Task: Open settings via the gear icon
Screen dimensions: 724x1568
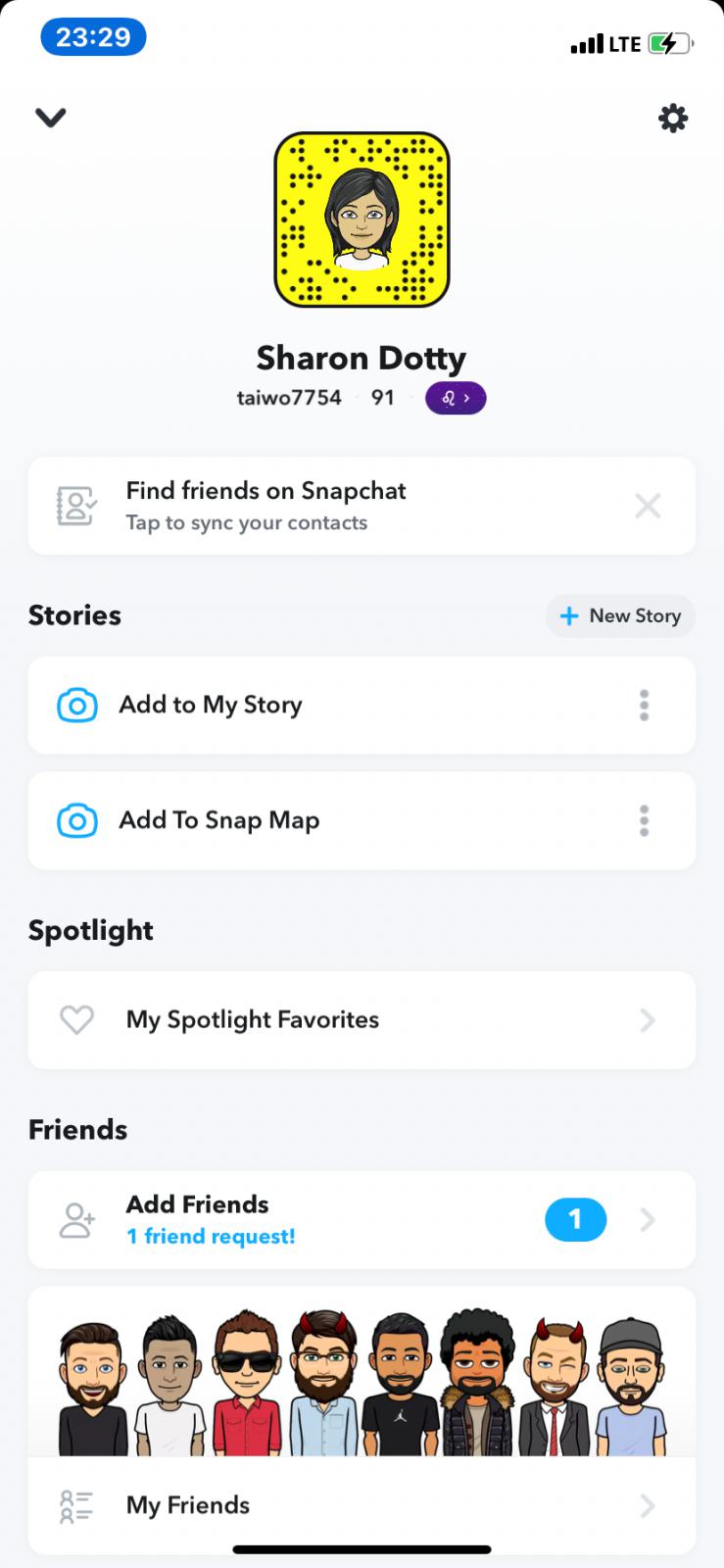Action: (672, 119)
